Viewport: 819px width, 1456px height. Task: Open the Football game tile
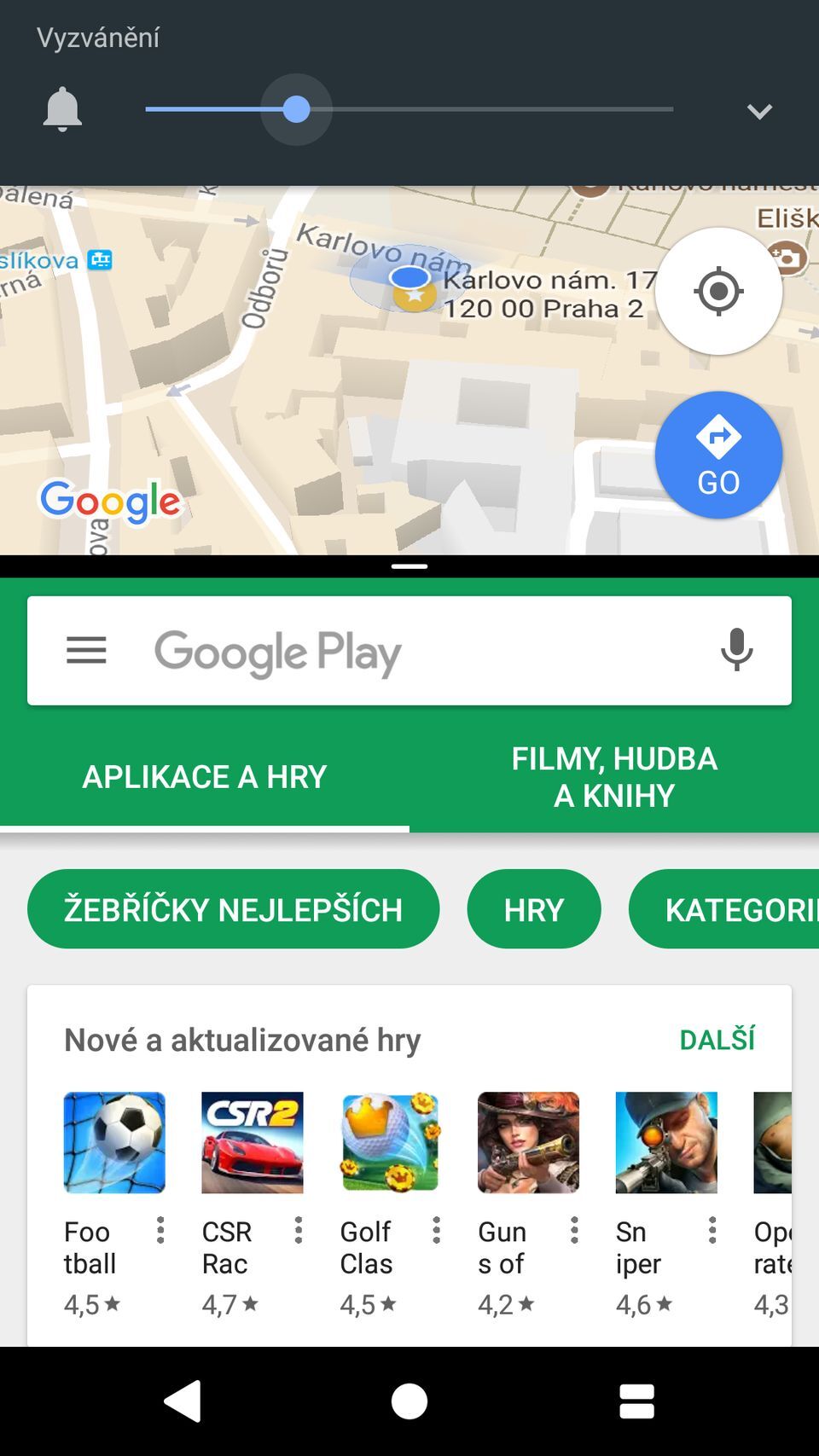point(114,1142)
